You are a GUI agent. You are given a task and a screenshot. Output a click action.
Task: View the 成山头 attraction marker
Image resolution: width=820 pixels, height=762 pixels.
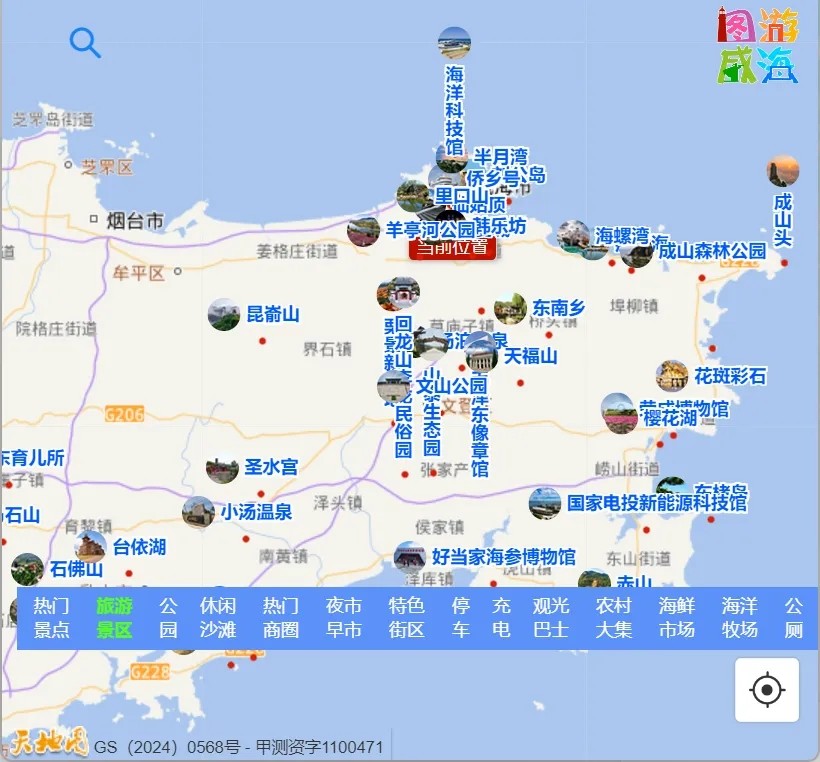pos(783,171)
